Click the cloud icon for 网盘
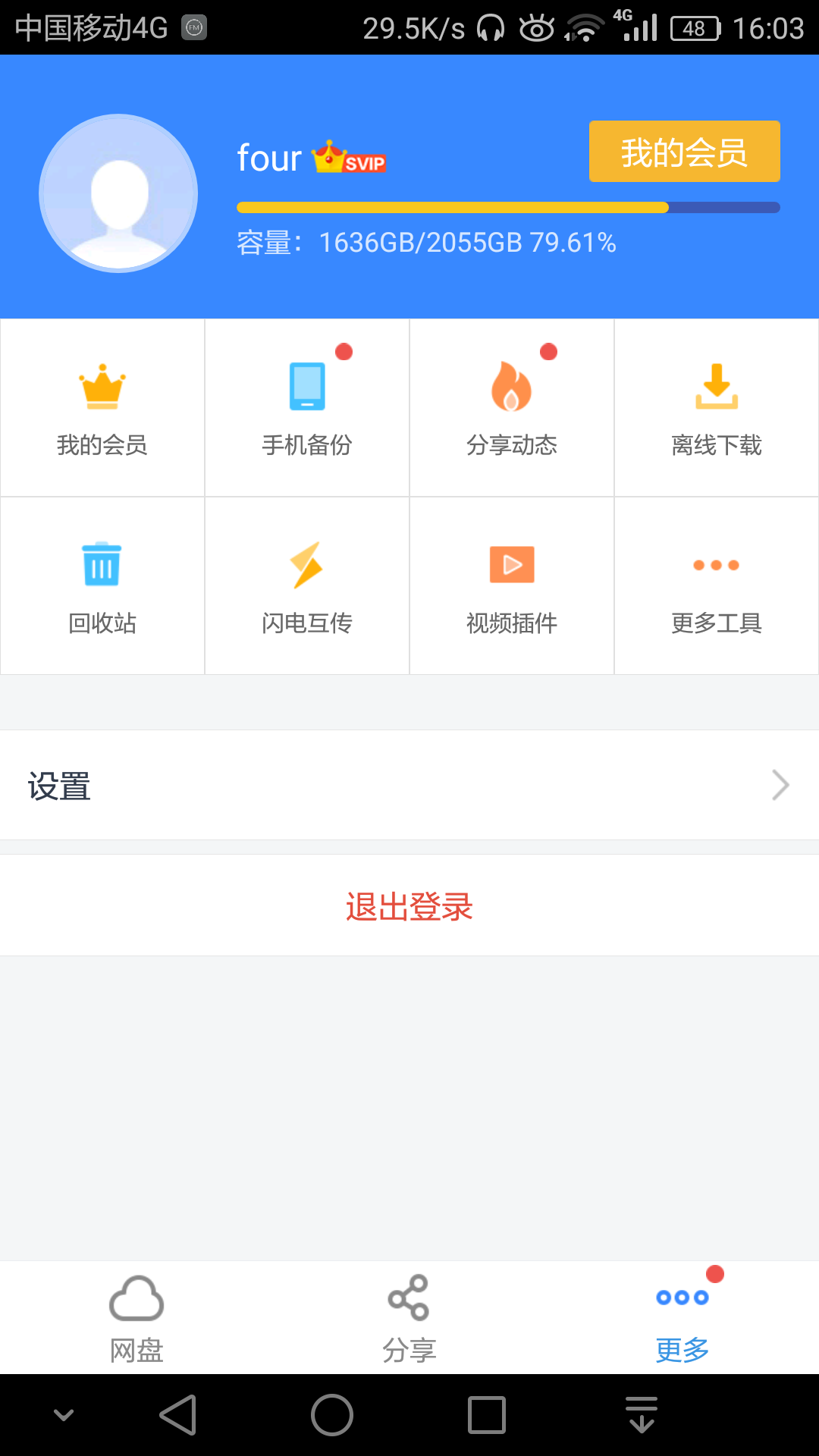 (x=138, y=1297)
